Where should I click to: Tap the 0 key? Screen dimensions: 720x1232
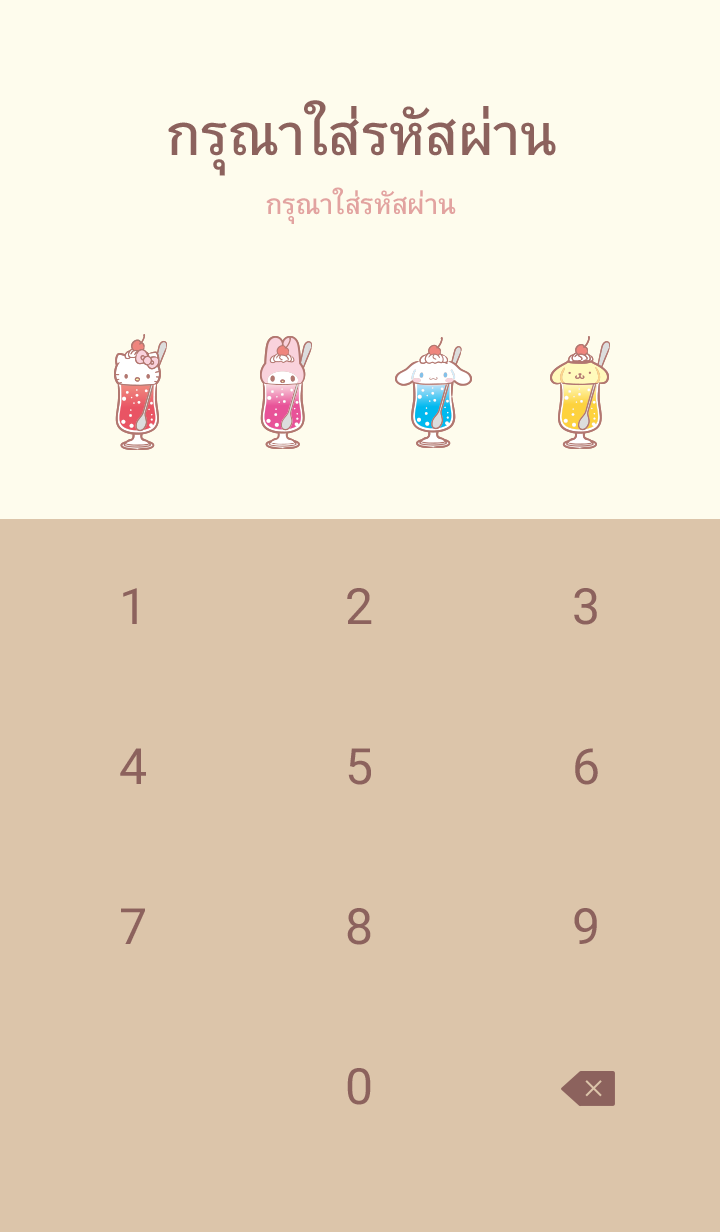[359, 1087]
